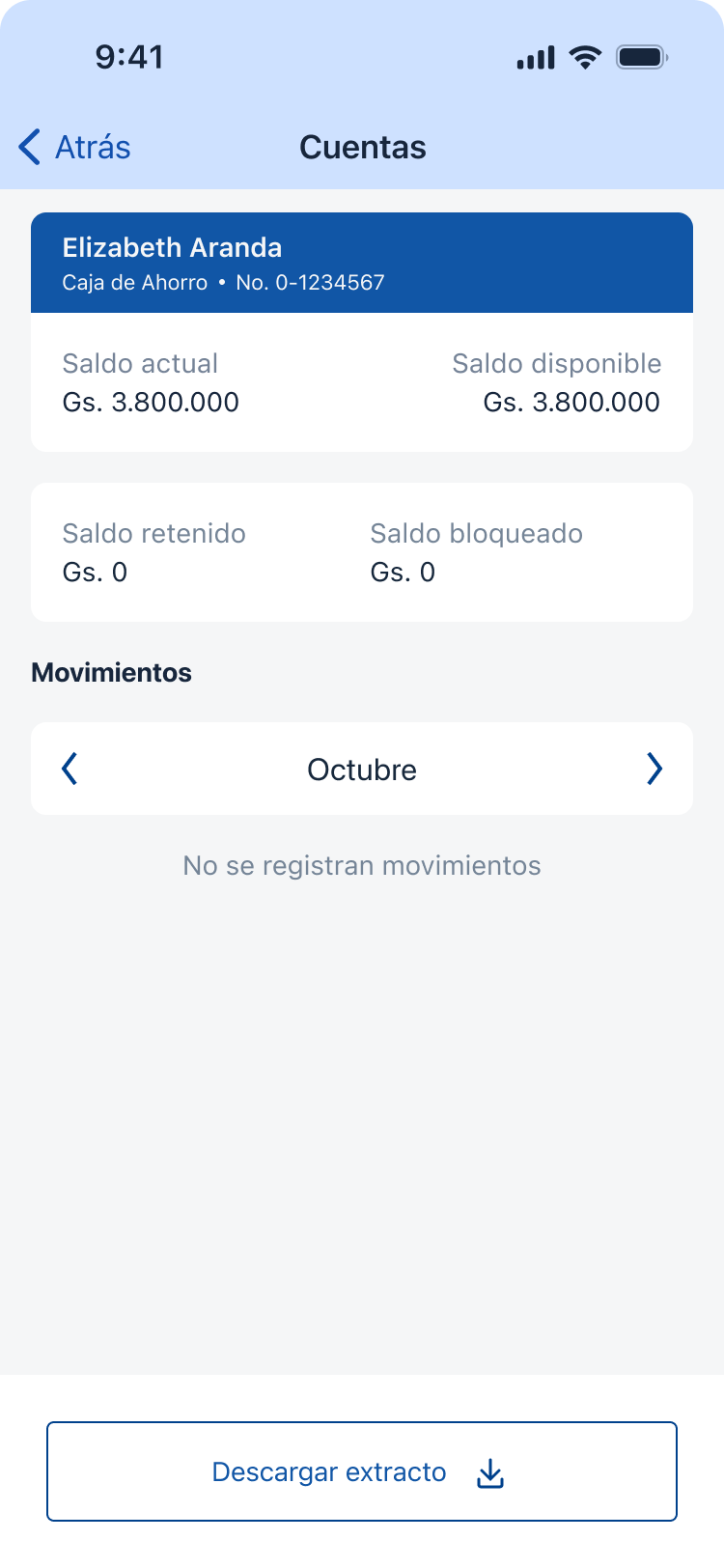Screen dimensions: 724x1568
Task: Show the previous month before Octubre
Action: click(70, 770)
